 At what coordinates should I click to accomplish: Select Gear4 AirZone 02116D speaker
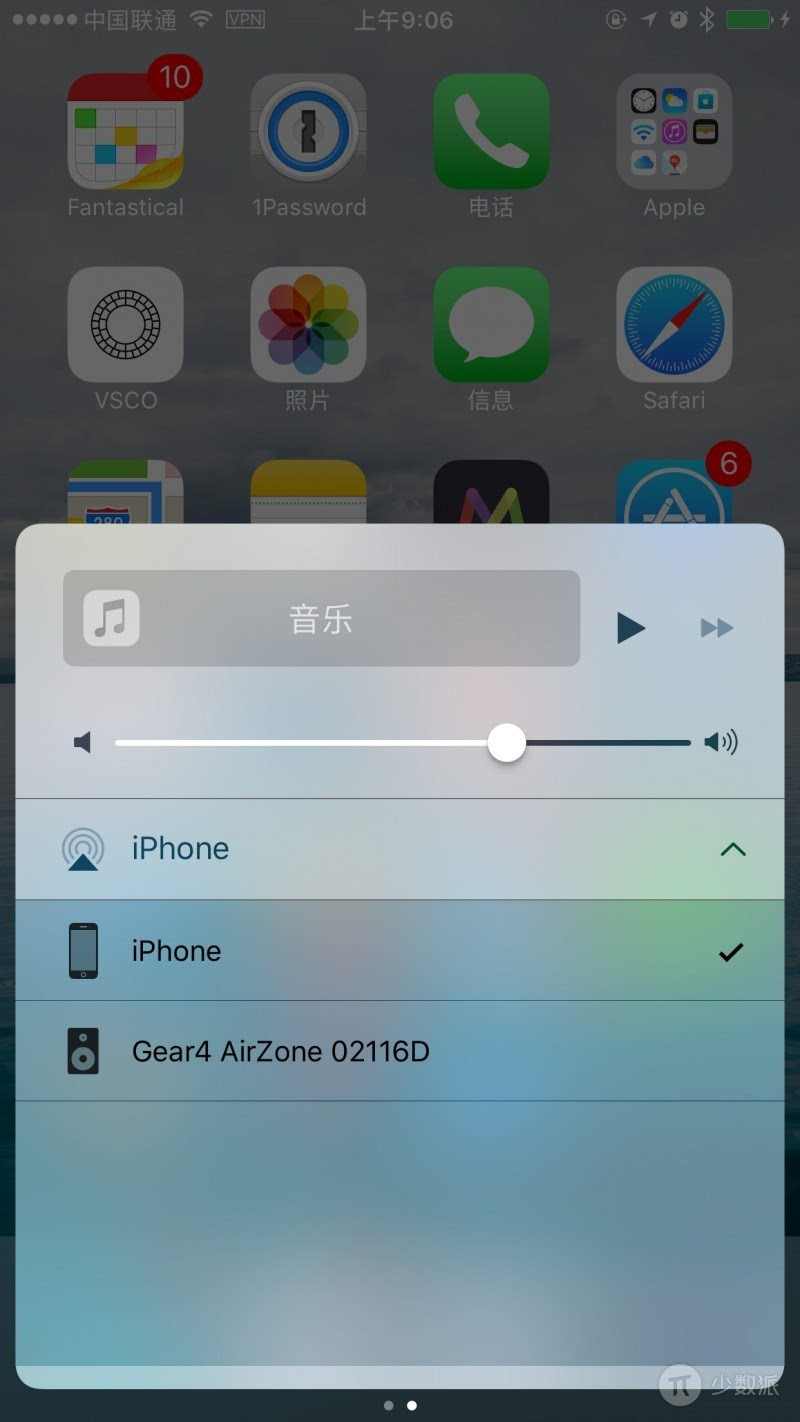pyautogui.click(x=400, y=1052)
